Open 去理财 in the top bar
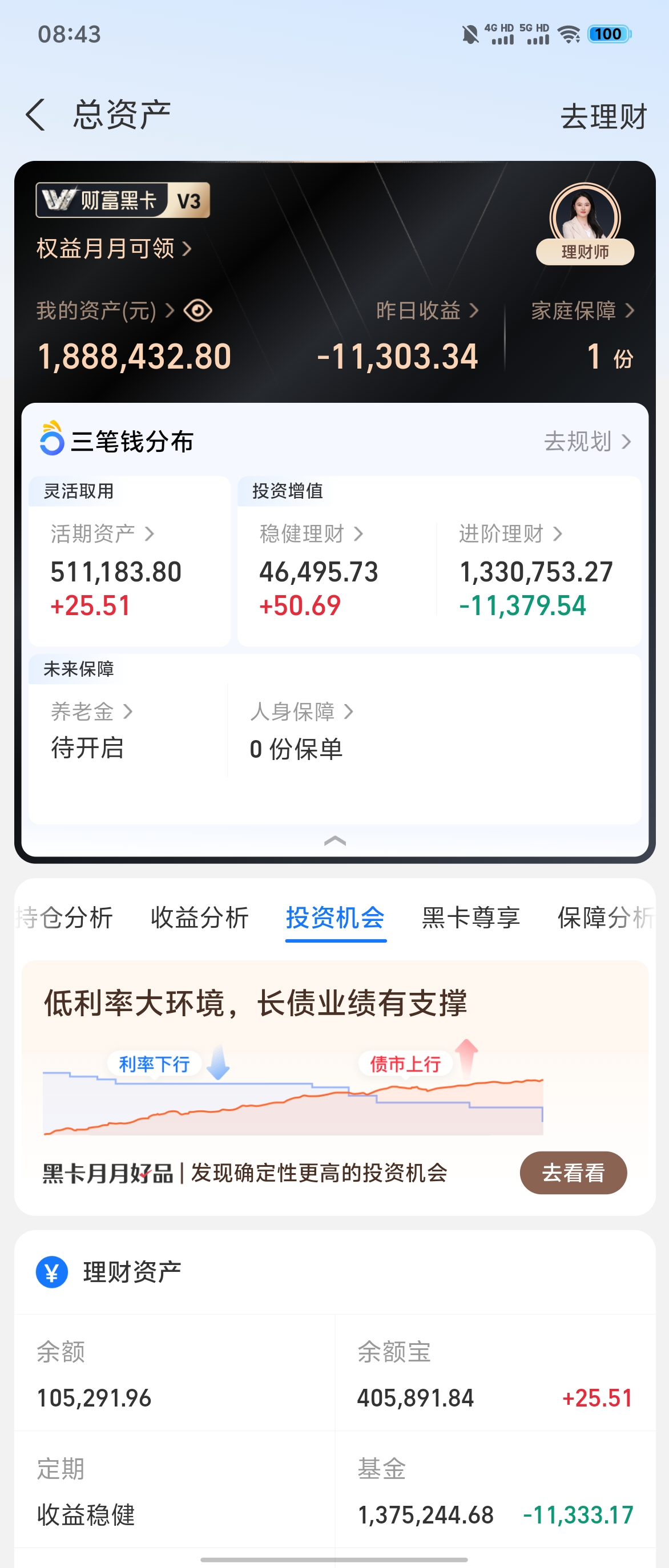 point(603,116)
